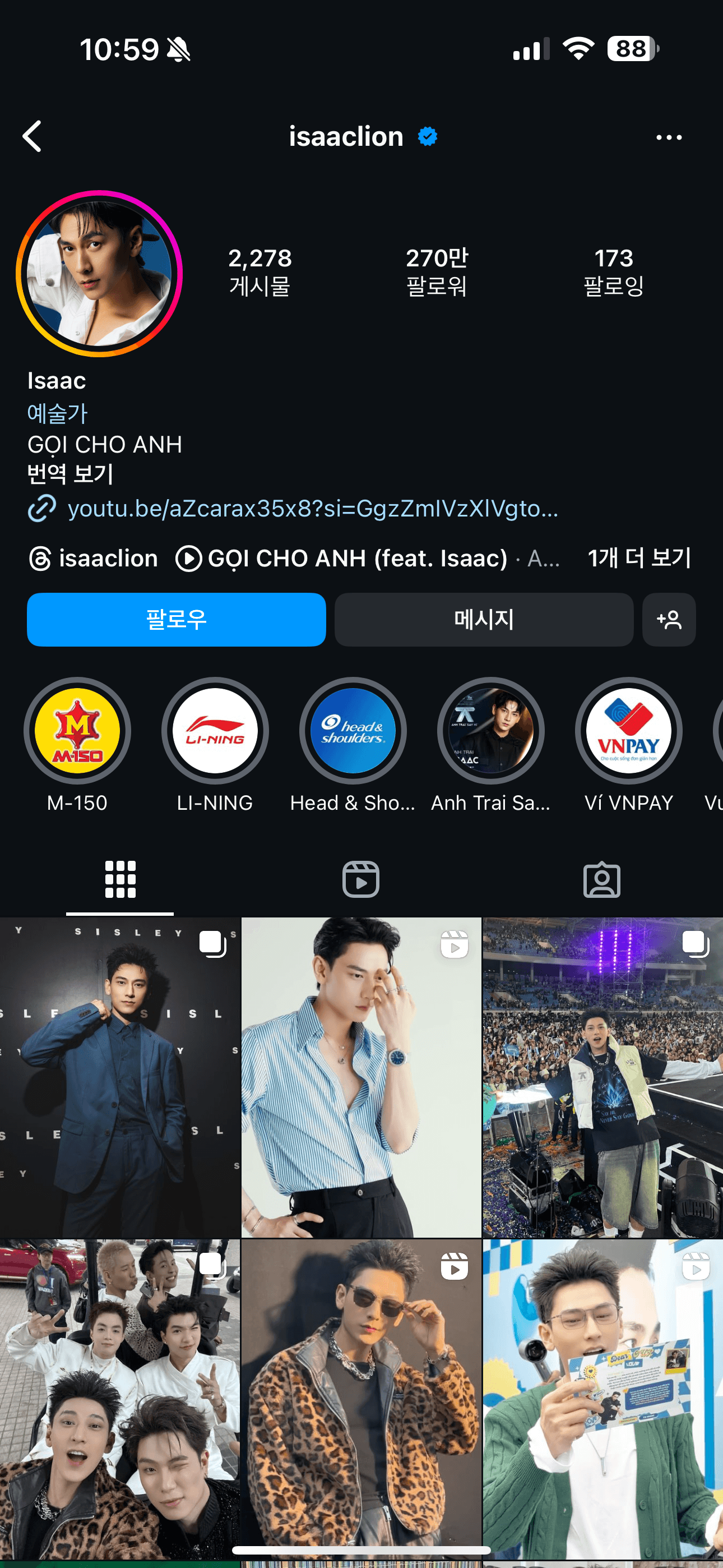This screenshot has width=723, height=1568.
Task: Go back using the back arrow
Action: 33,136
